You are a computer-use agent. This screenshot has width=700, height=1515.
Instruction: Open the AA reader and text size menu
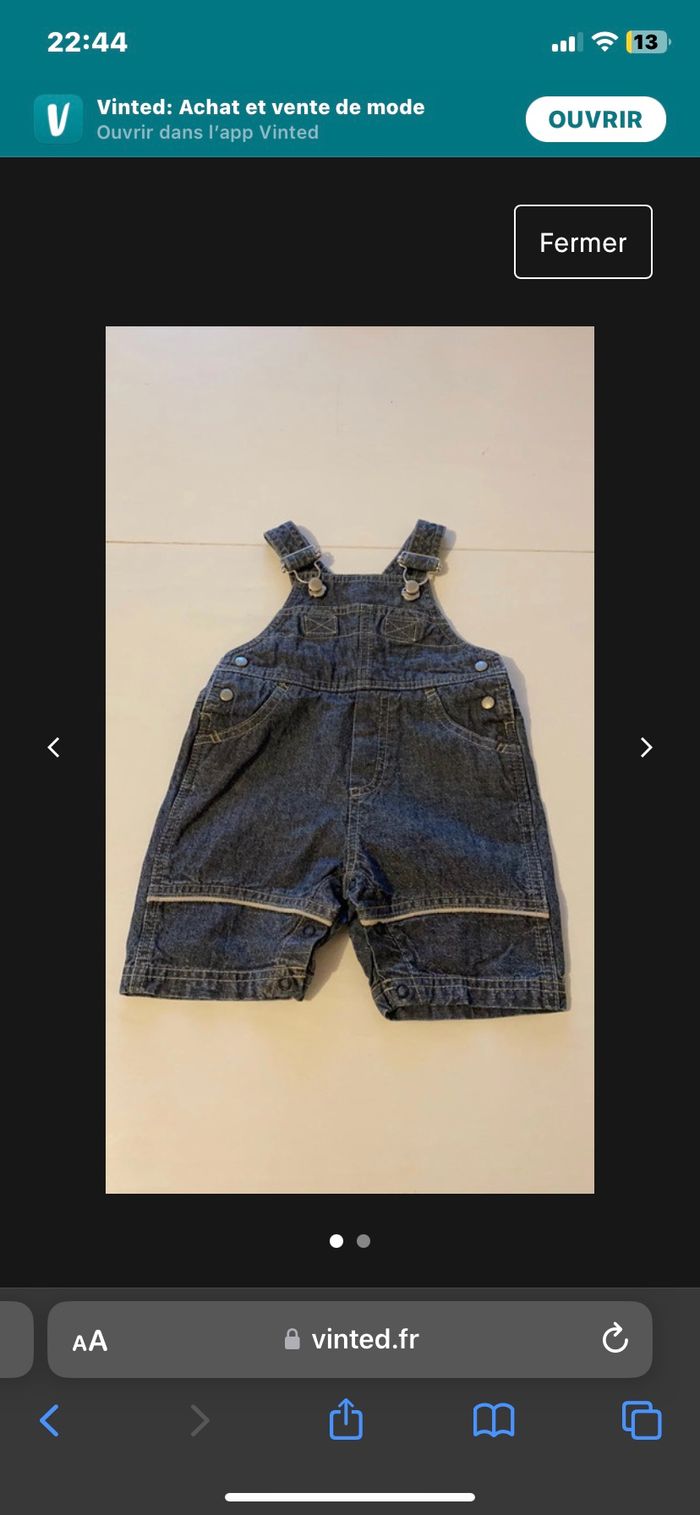click(x=90, y=1341)
